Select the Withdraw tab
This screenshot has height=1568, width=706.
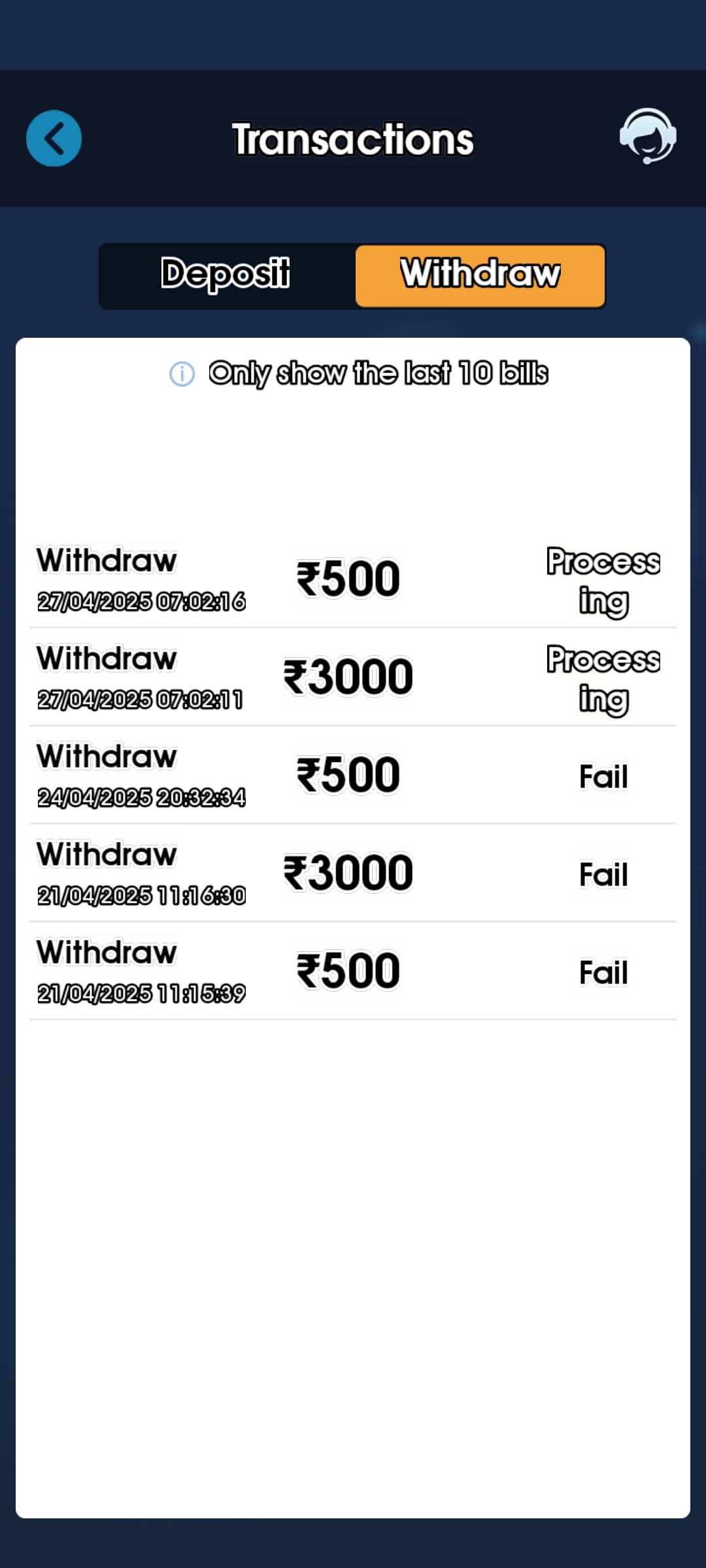point(480,274)
